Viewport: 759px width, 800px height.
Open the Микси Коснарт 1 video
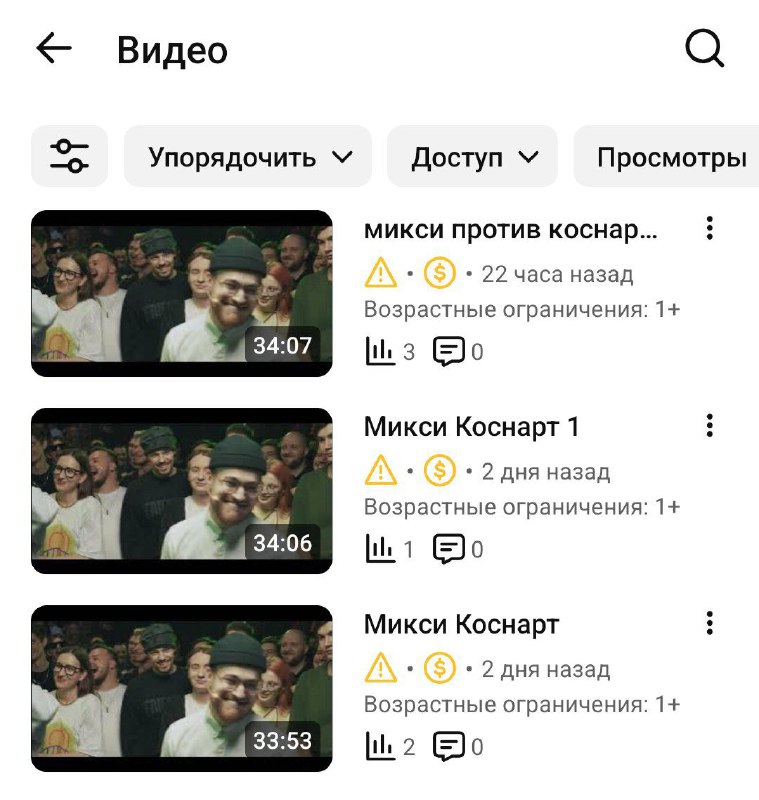182,490
